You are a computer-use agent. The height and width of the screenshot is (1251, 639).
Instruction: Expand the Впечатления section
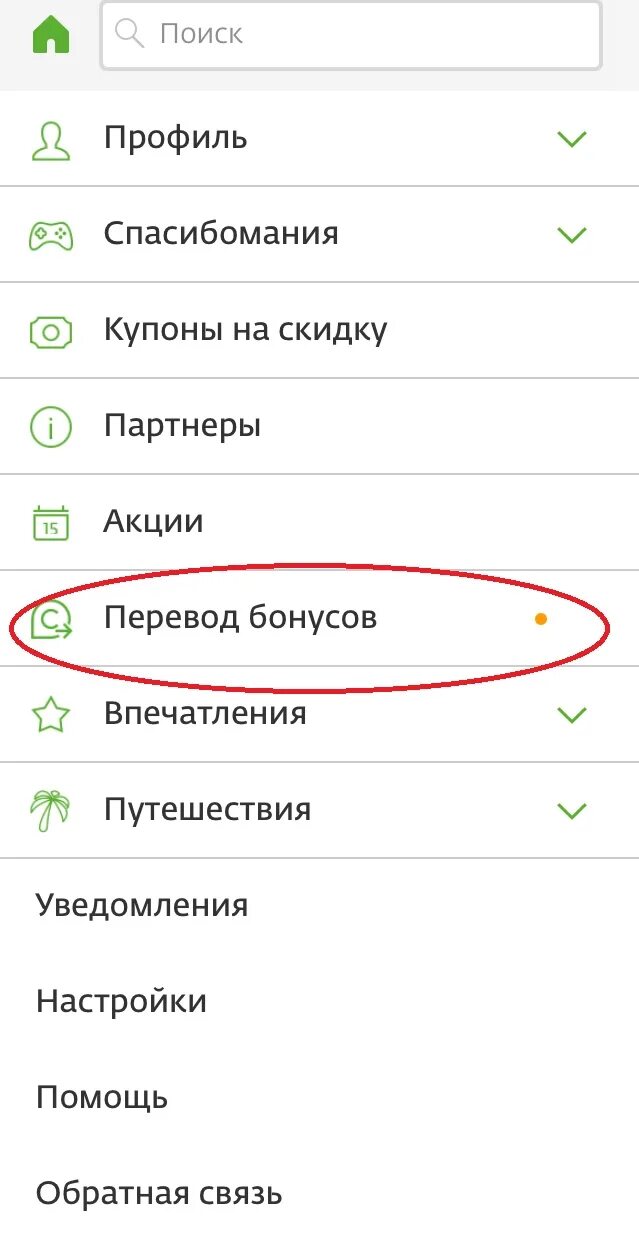click(x=319, y=714)
